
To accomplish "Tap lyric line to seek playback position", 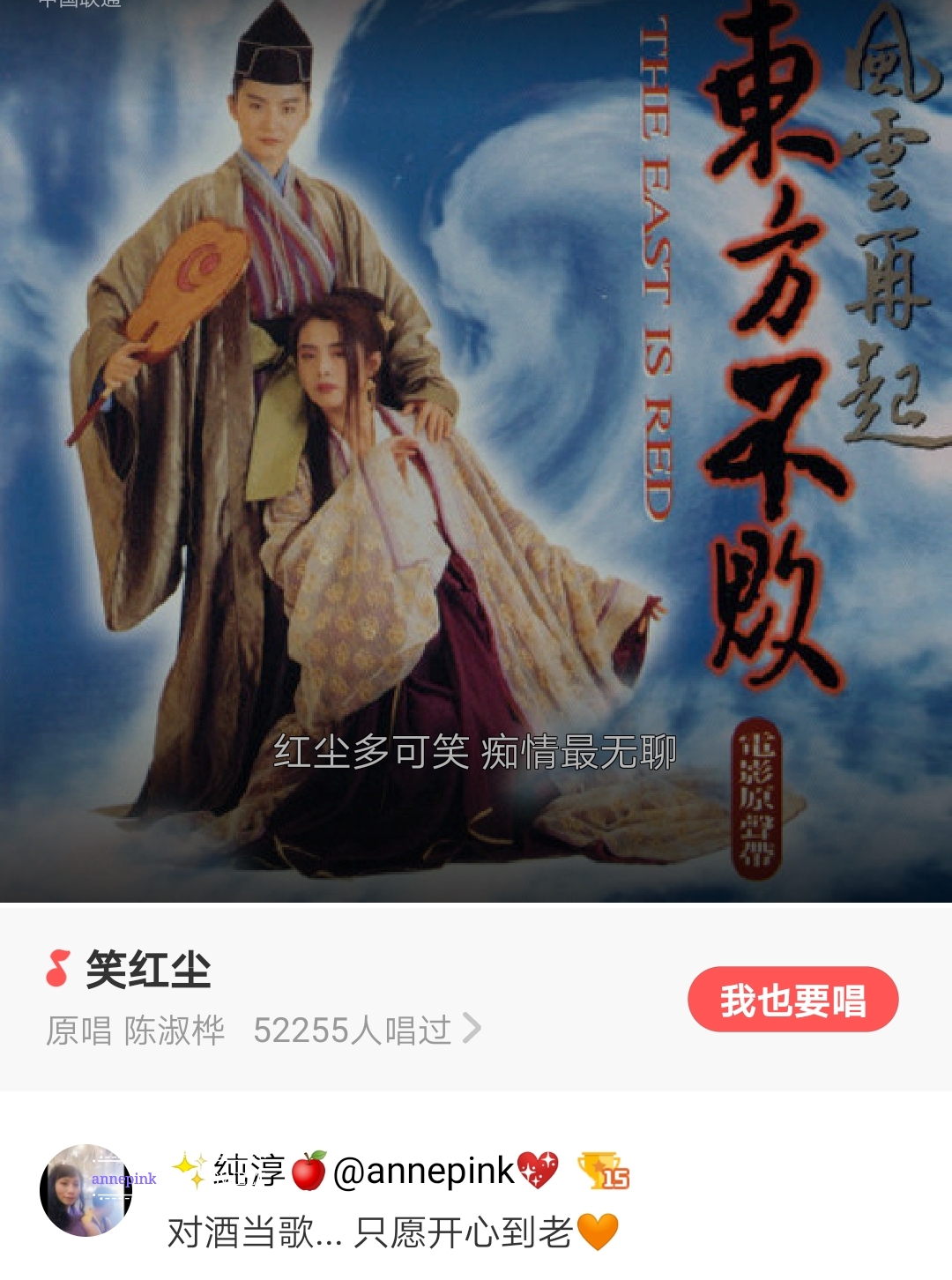I will pos(476,754).
